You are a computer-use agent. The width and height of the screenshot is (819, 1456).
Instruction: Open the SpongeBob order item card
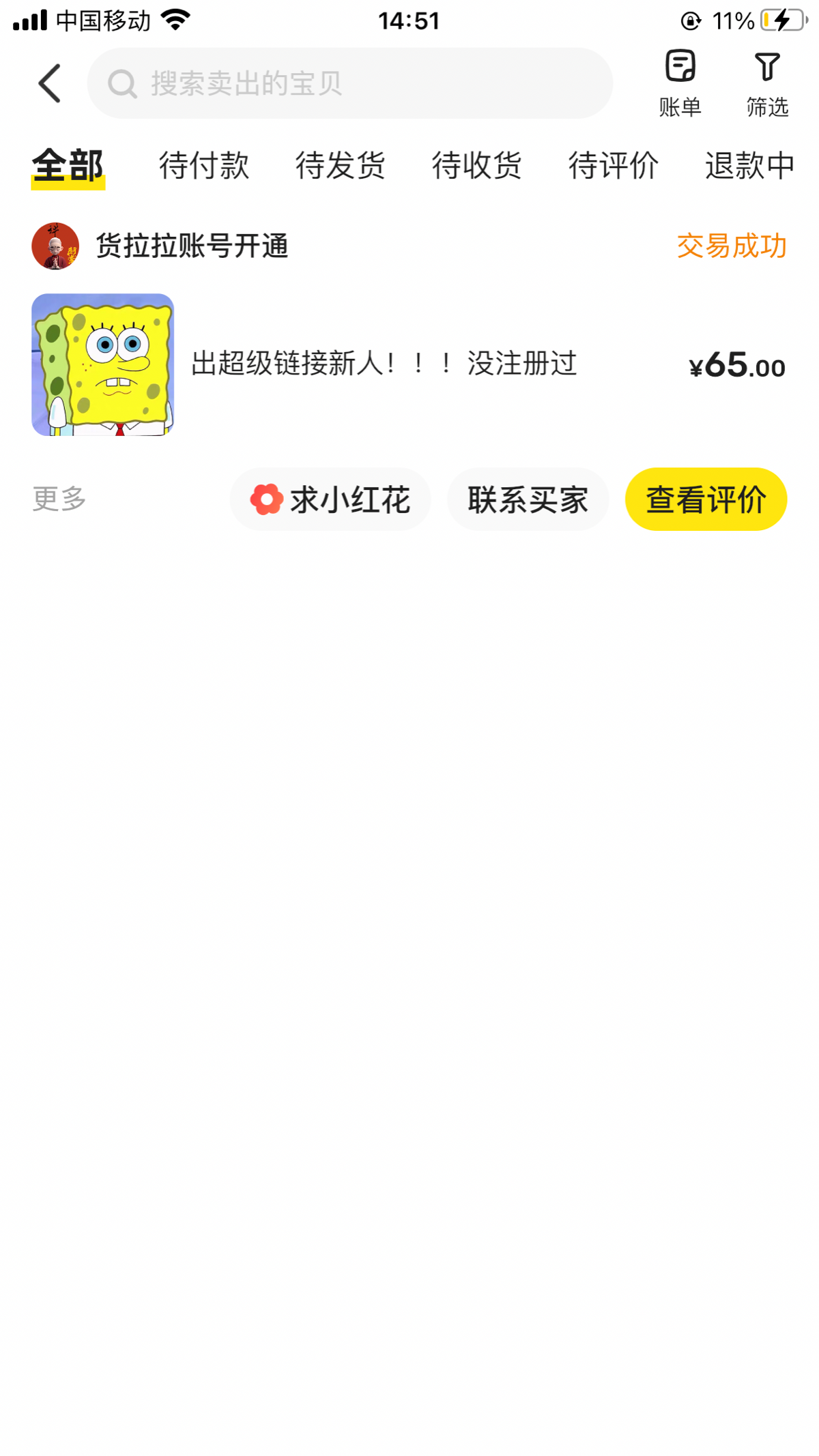pyautogui.click(x=382, y=364)
